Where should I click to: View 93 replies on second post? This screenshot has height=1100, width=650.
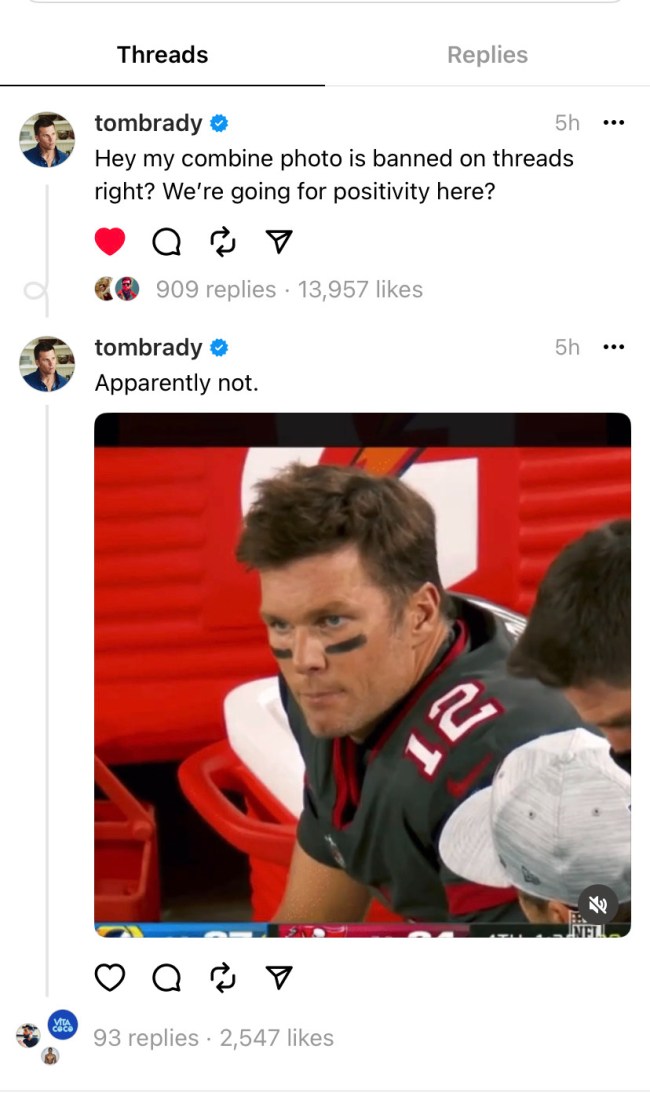click(x=146, y=1038)
